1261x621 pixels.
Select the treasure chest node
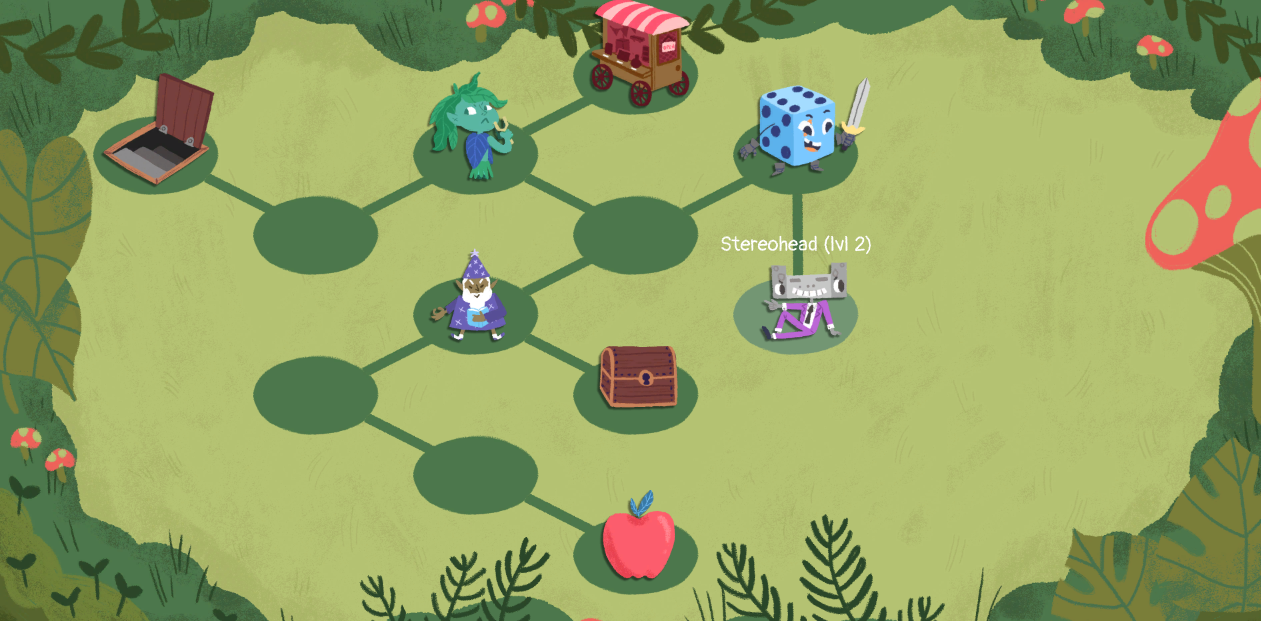(x=637, y=377)
